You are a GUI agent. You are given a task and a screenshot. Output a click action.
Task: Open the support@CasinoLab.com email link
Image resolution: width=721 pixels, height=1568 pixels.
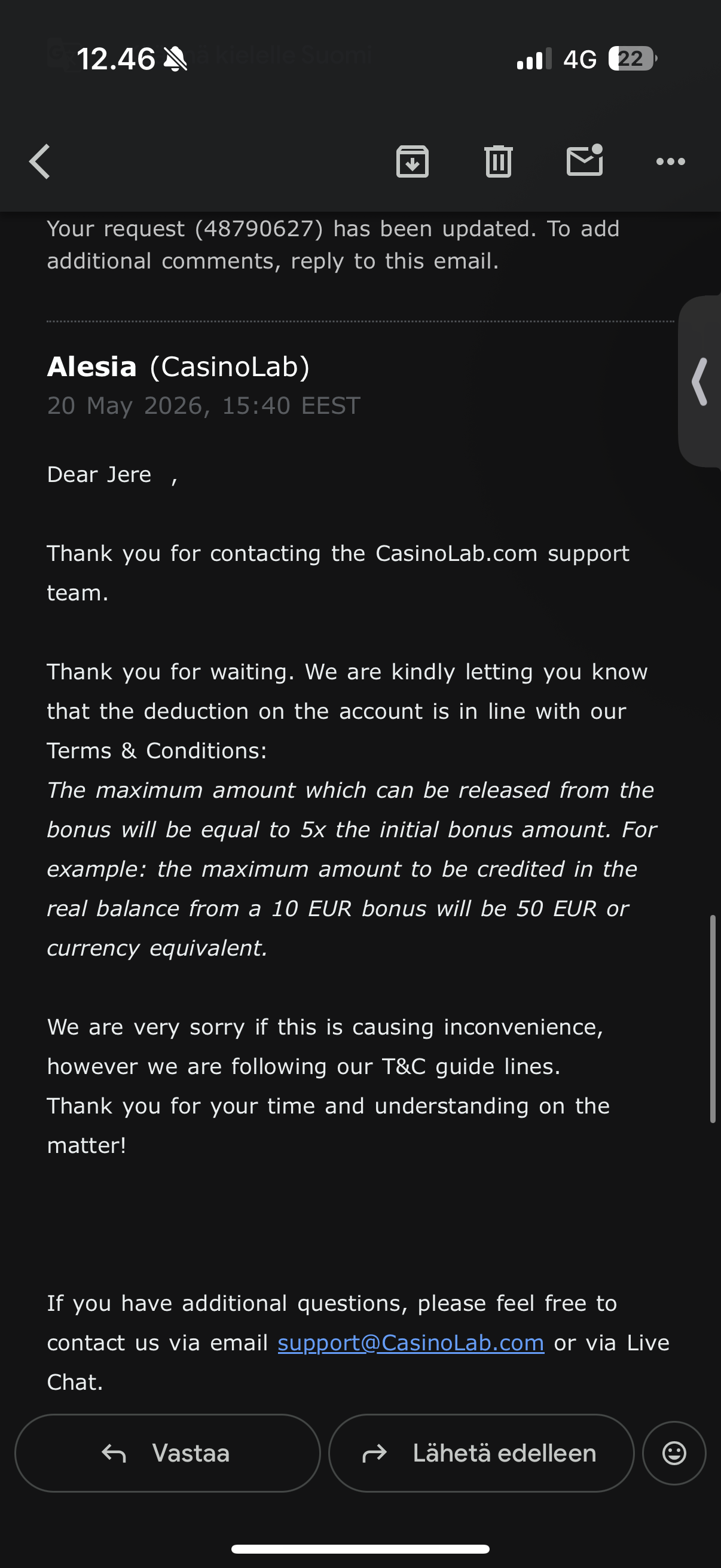click(411, 1343)
